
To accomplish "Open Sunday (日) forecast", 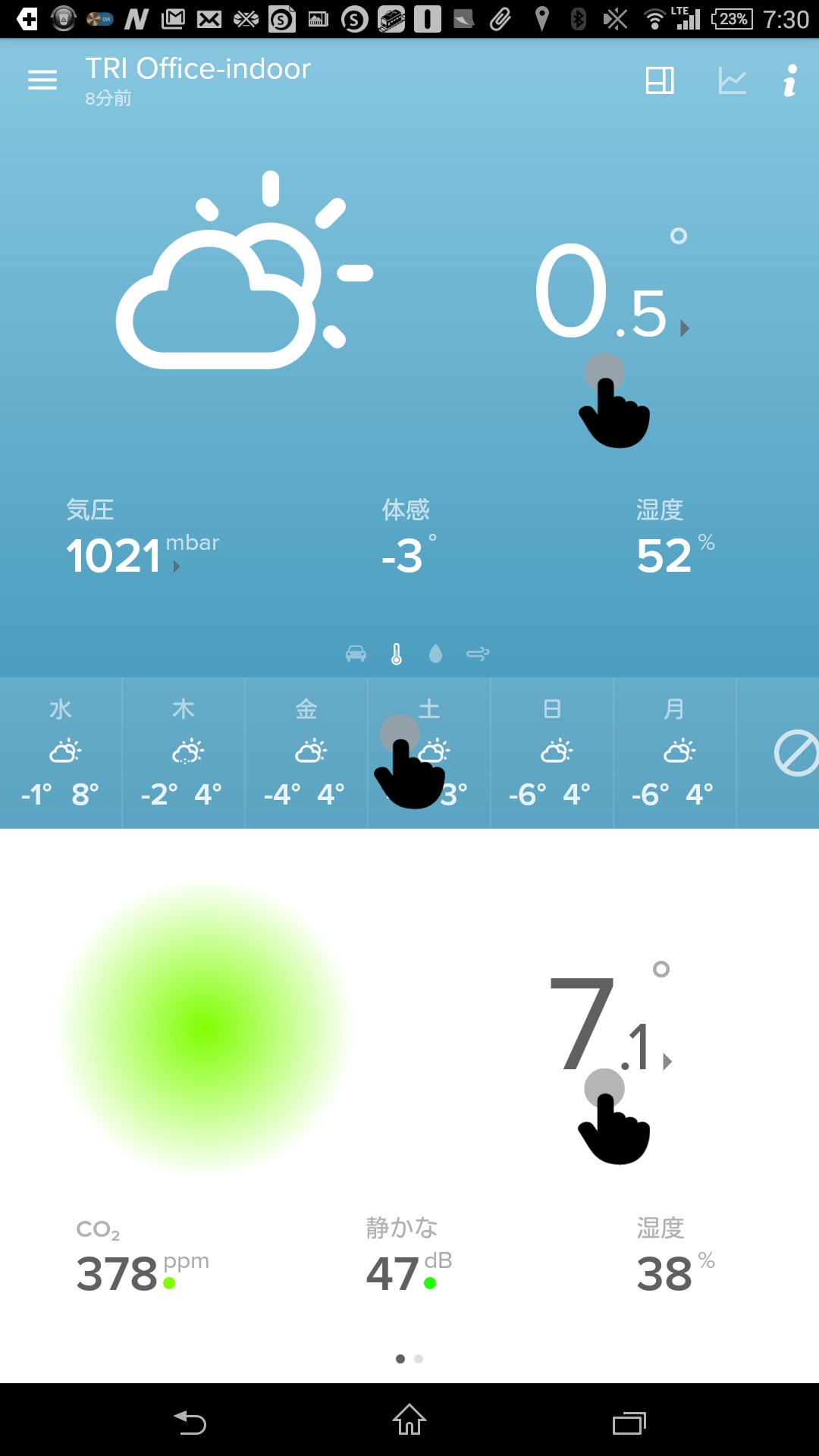I will tap(552, 752).
